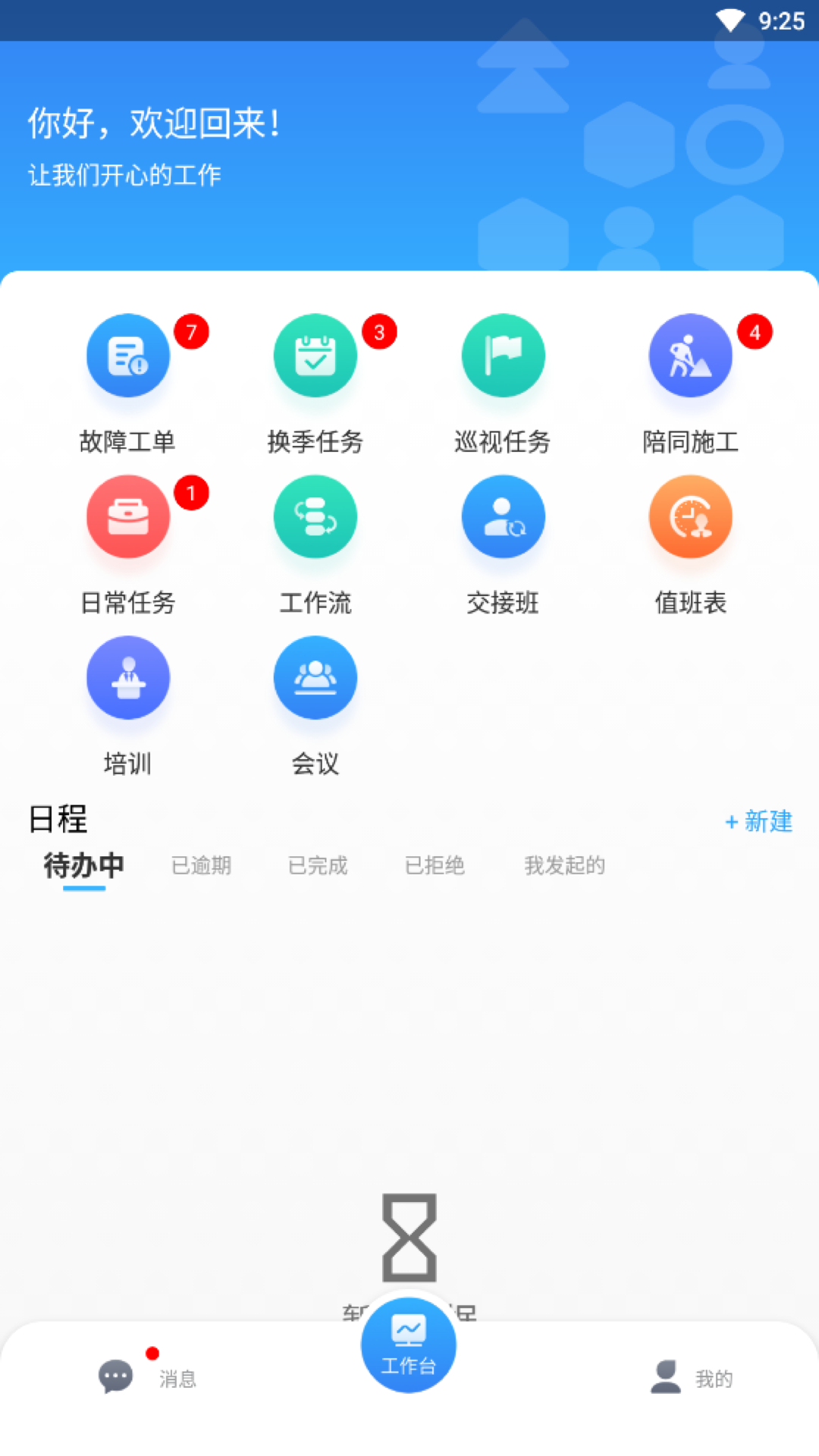Tap the 工作台 workbench button
This screenshot has height=1456, width=819.
pyautogui.click(x=409, y=1345)
